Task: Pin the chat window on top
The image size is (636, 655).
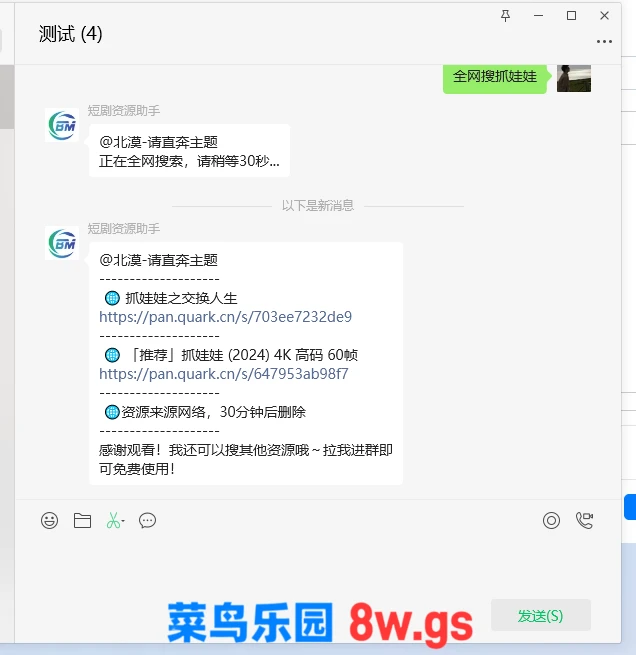Action: click(505, 15)
